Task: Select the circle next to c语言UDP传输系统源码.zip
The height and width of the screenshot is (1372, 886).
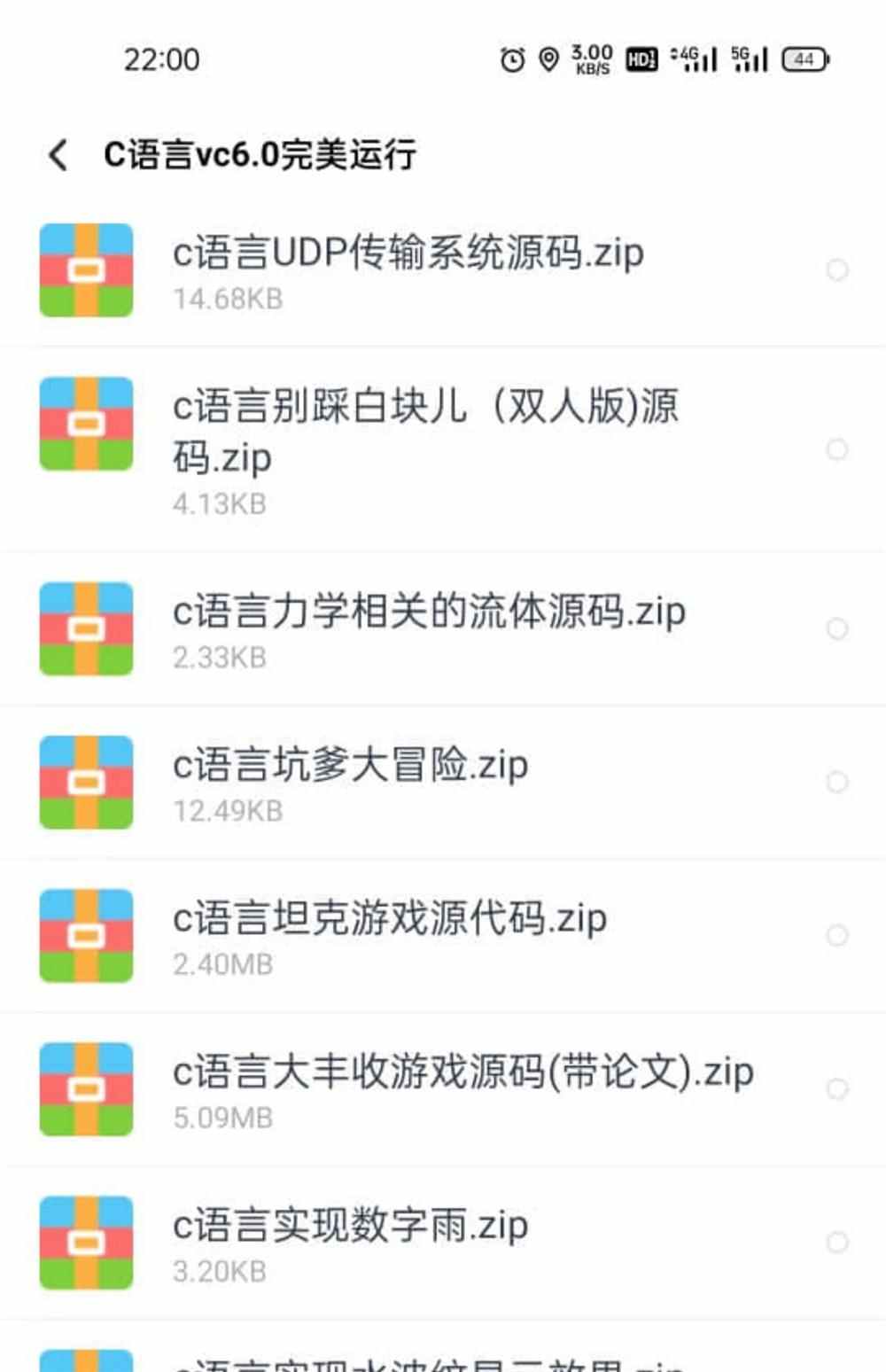Action: click(x=833, y=270)
